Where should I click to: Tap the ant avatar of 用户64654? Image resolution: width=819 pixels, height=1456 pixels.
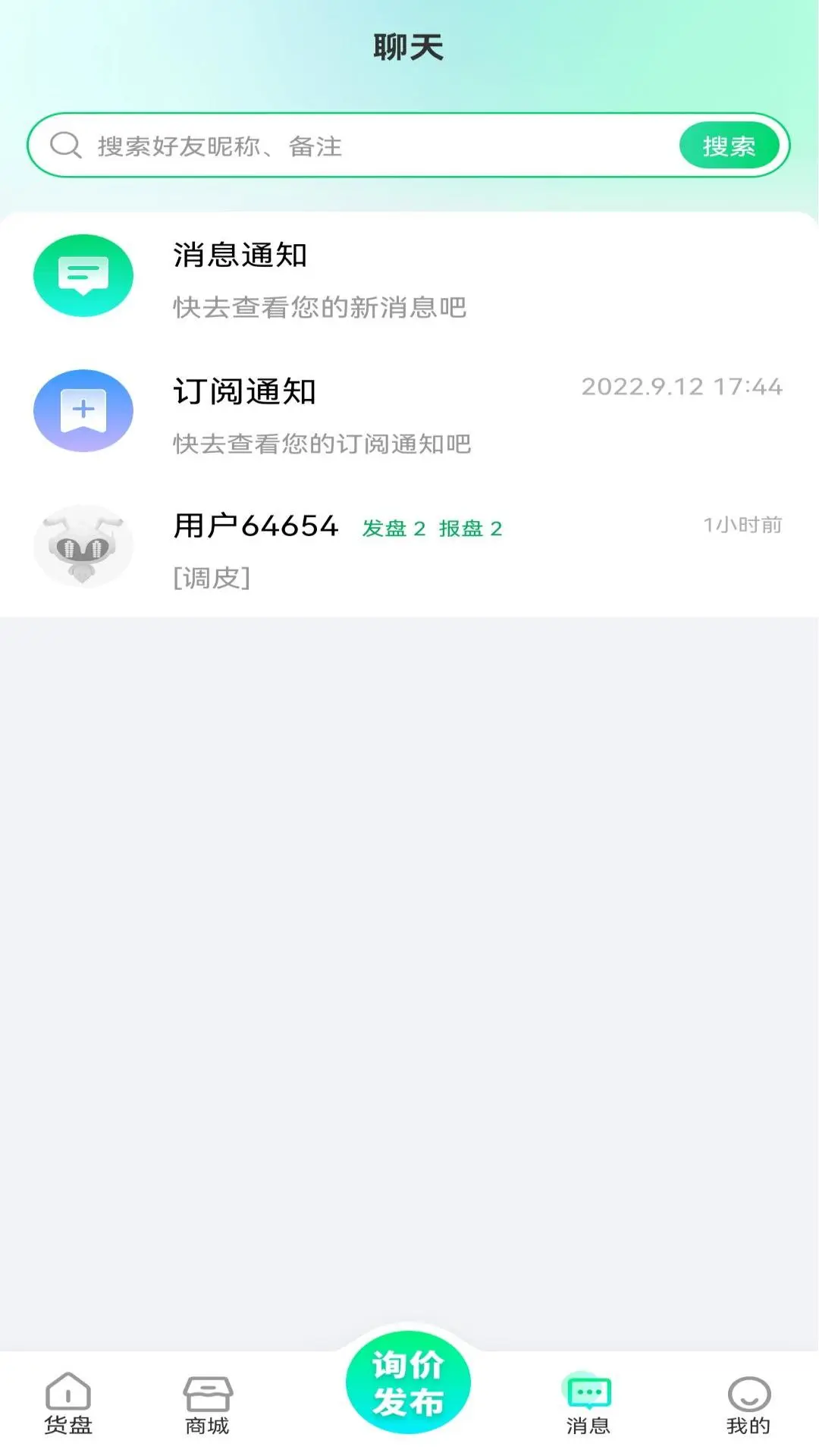click(x=83, y=545)
